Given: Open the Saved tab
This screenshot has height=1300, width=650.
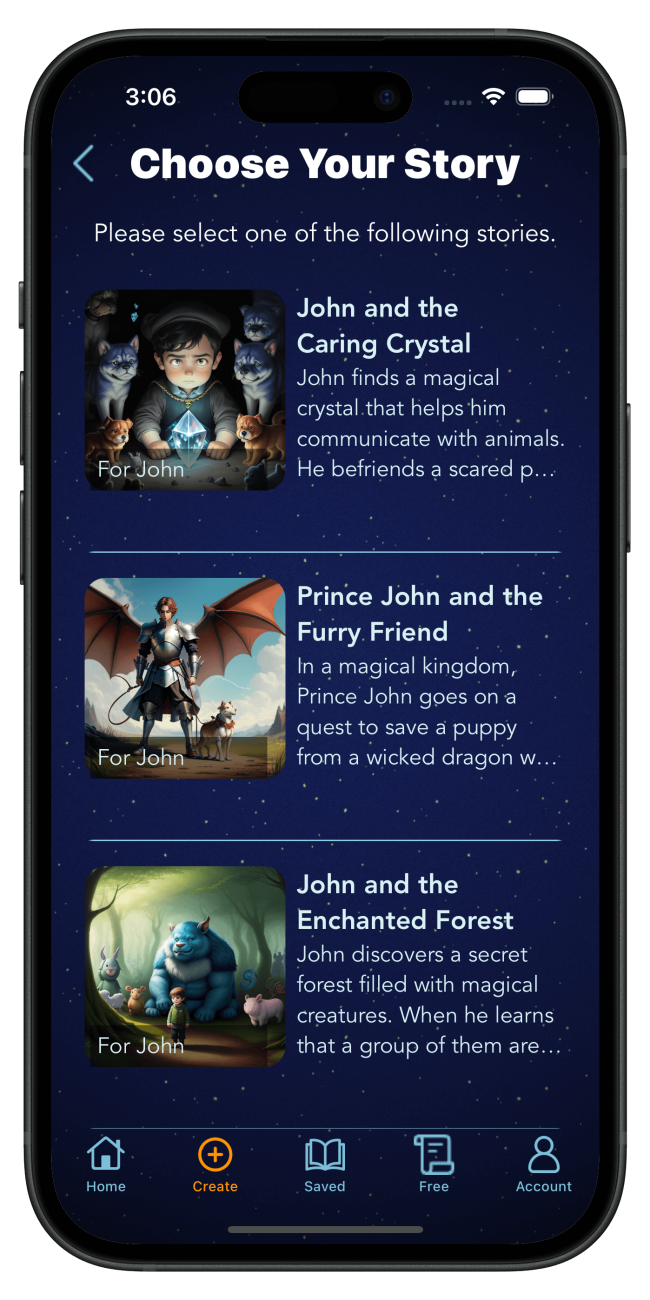Looking at the screenshot, I should point(325,1164).
